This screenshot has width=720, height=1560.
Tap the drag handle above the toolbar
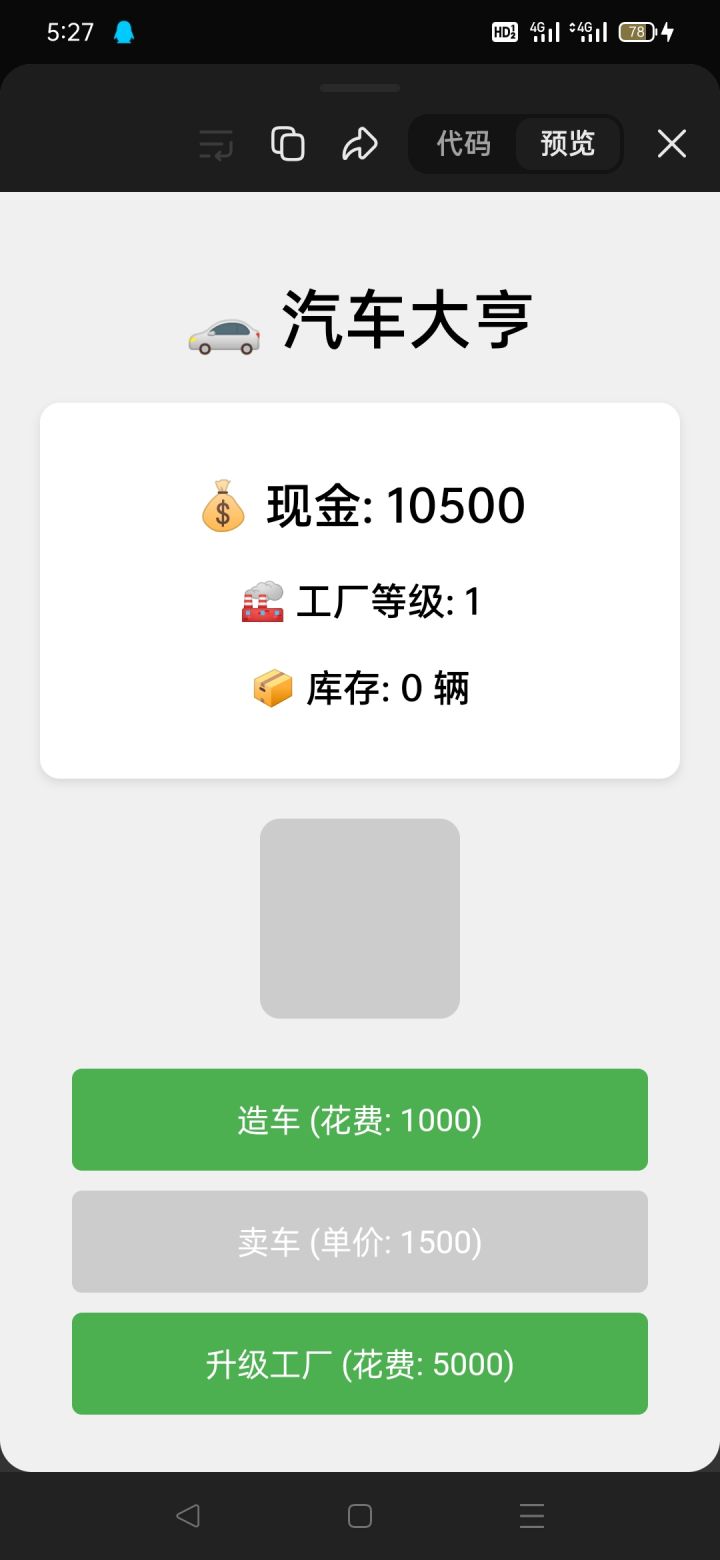359,88
